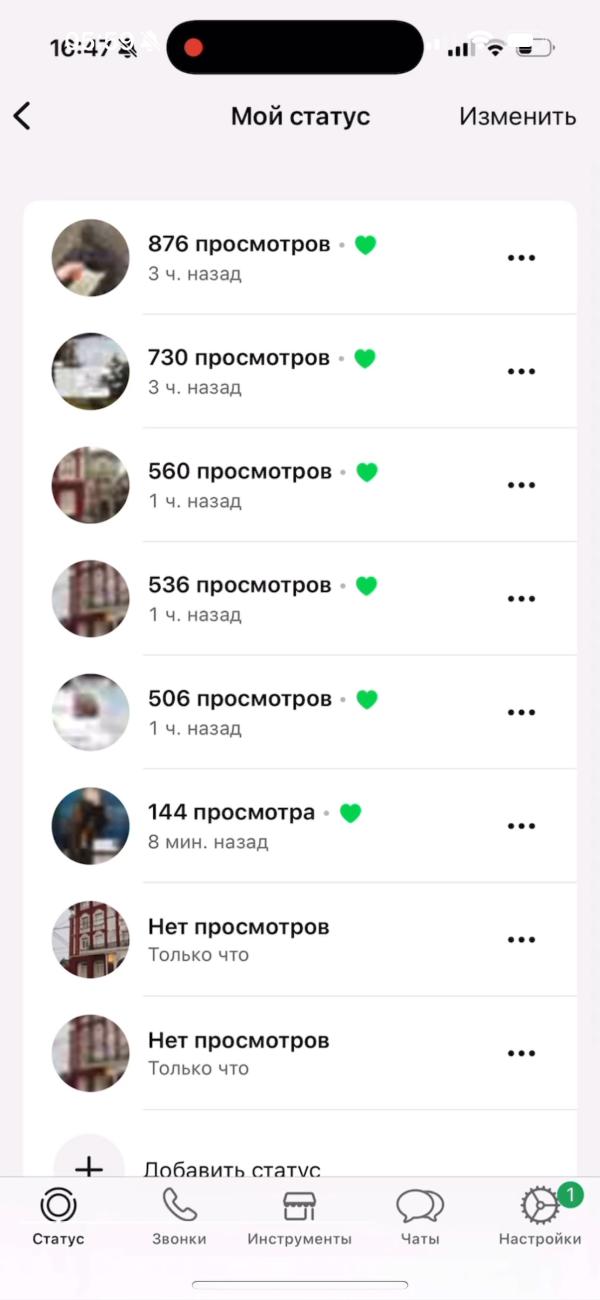Screen dimensions: 600x1300
Task: Open the Настройки tab
Action: click(540, 1217)
